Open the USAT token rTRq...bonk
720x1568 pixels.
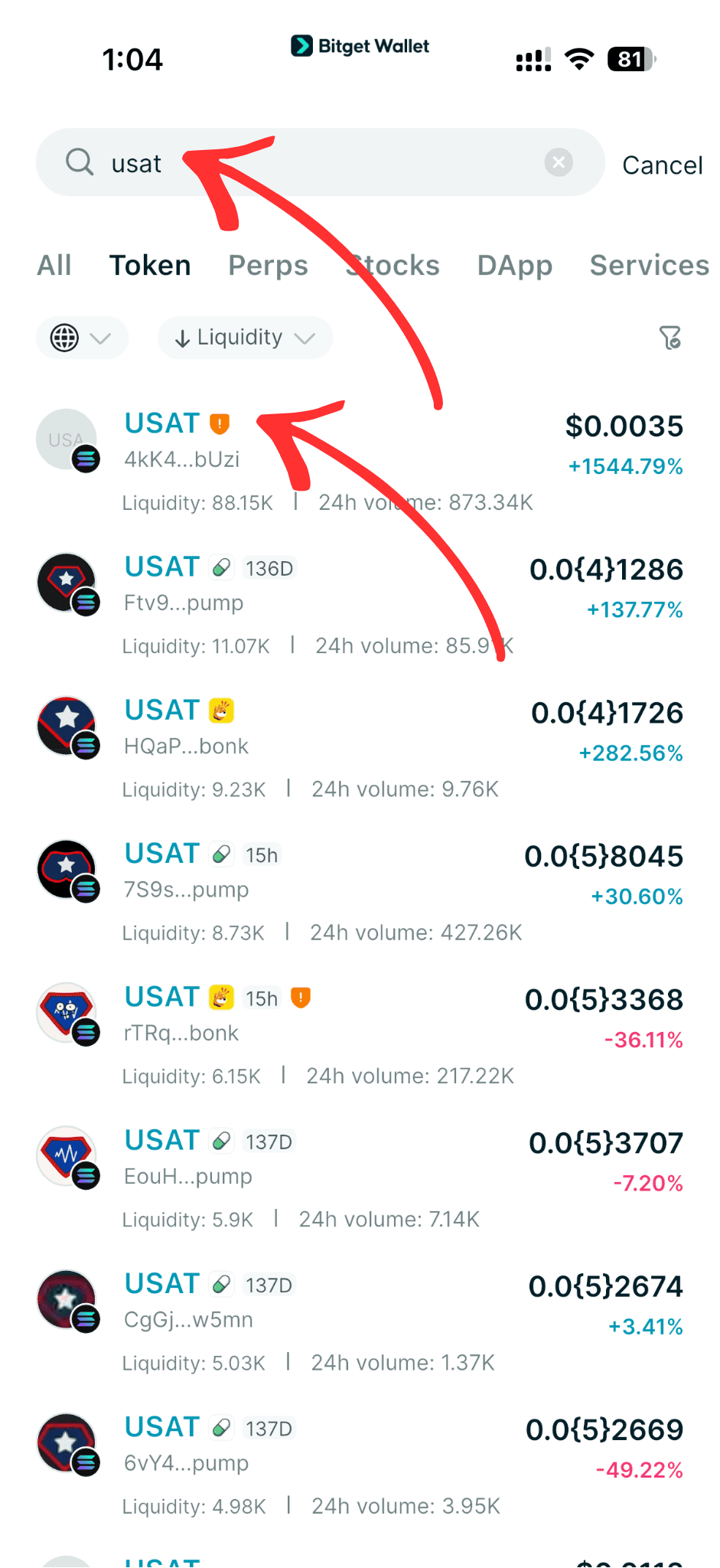coord(360,1033)
